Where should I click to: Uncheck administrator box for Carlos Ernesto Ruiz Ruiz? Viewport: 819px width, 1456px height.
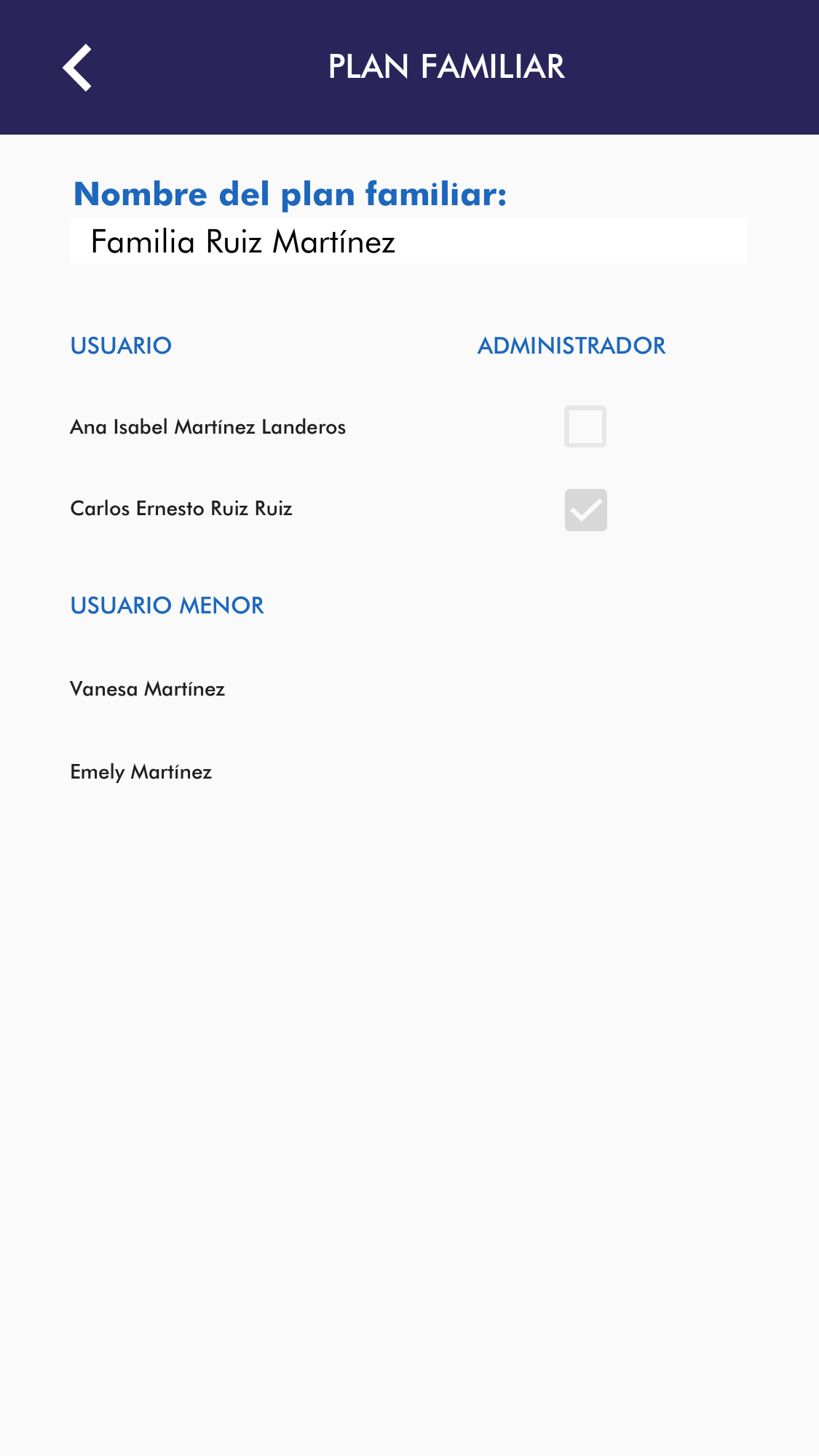click(585, 510)
